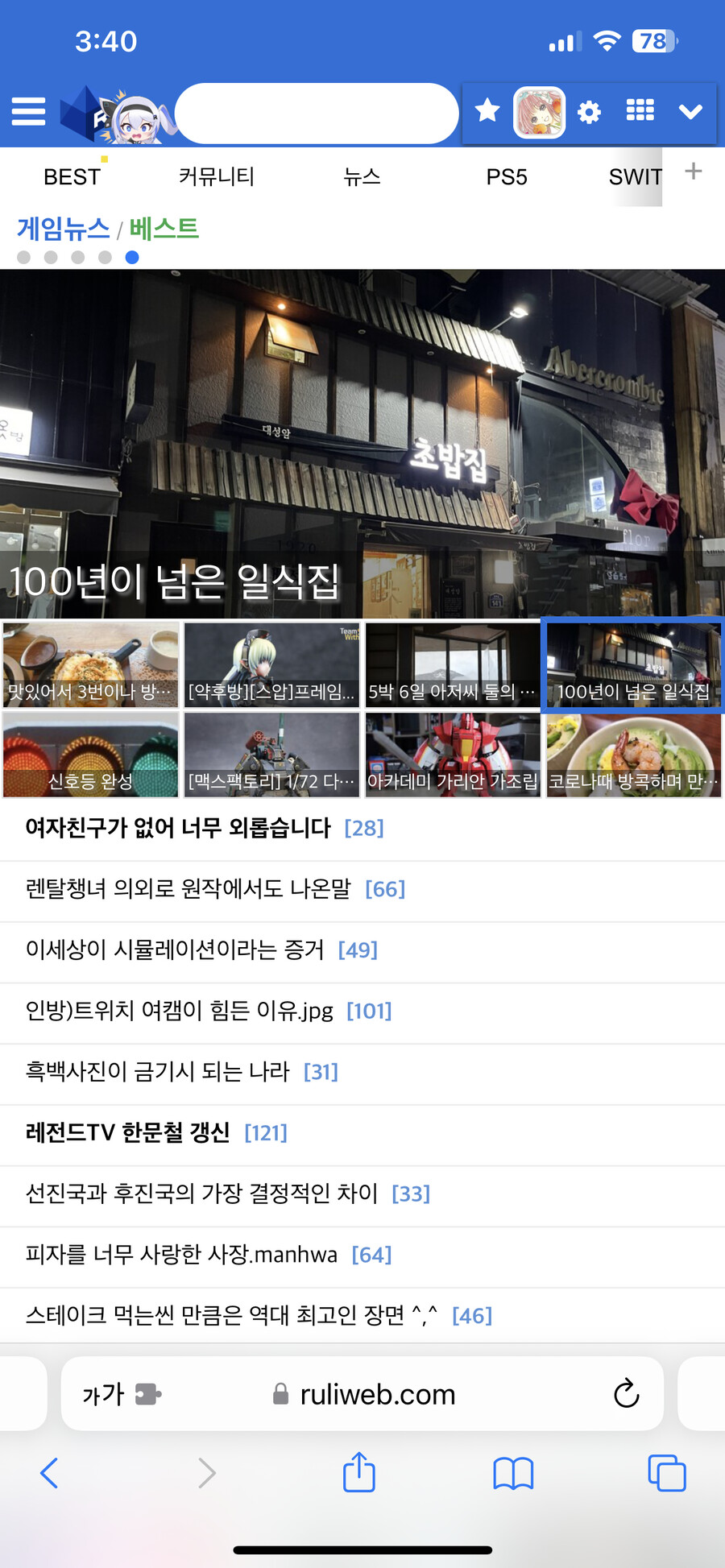Open bookmarks with the book icon
The width and height of the screenshot is (725, 1568).
coord(514,1473)
